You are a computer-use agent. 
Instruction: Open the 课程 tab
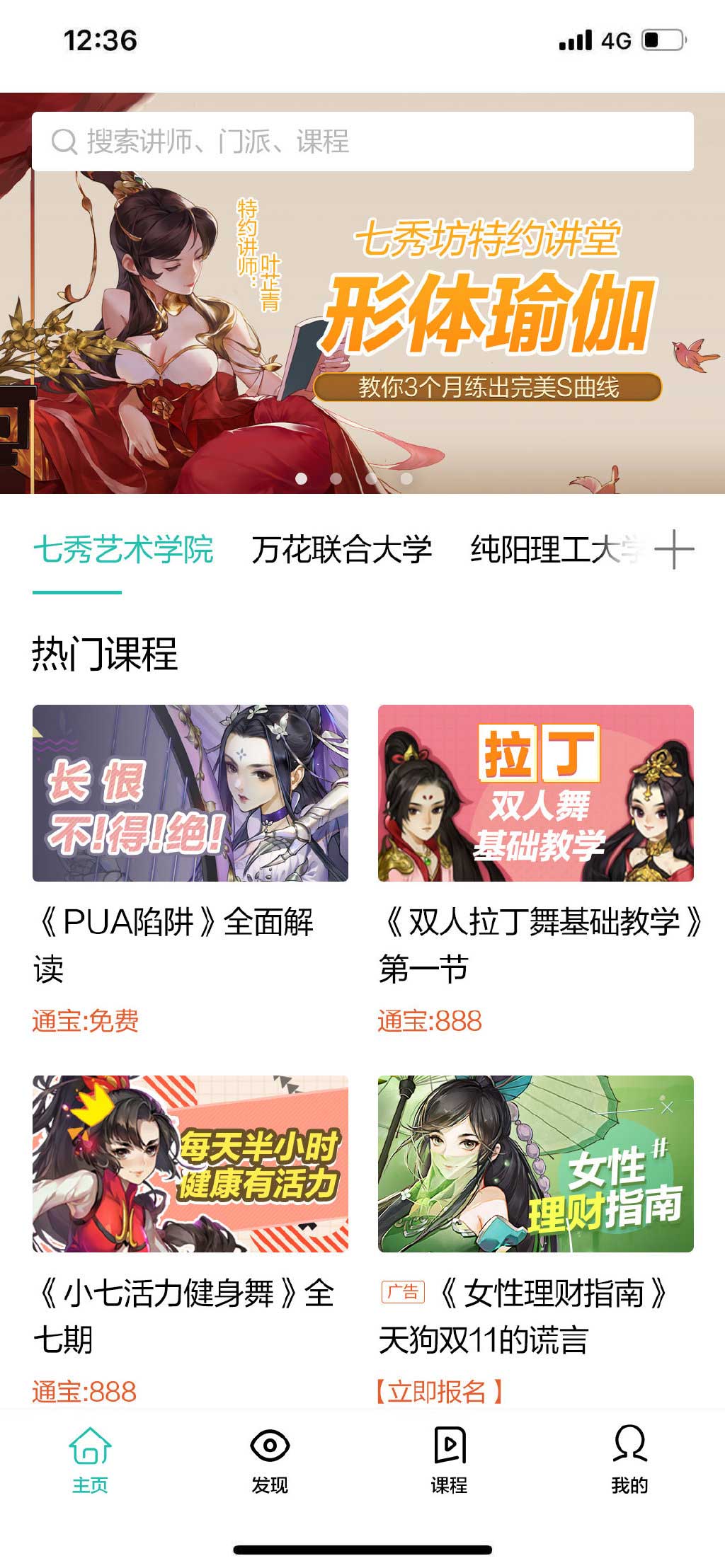pos(450,1460)
